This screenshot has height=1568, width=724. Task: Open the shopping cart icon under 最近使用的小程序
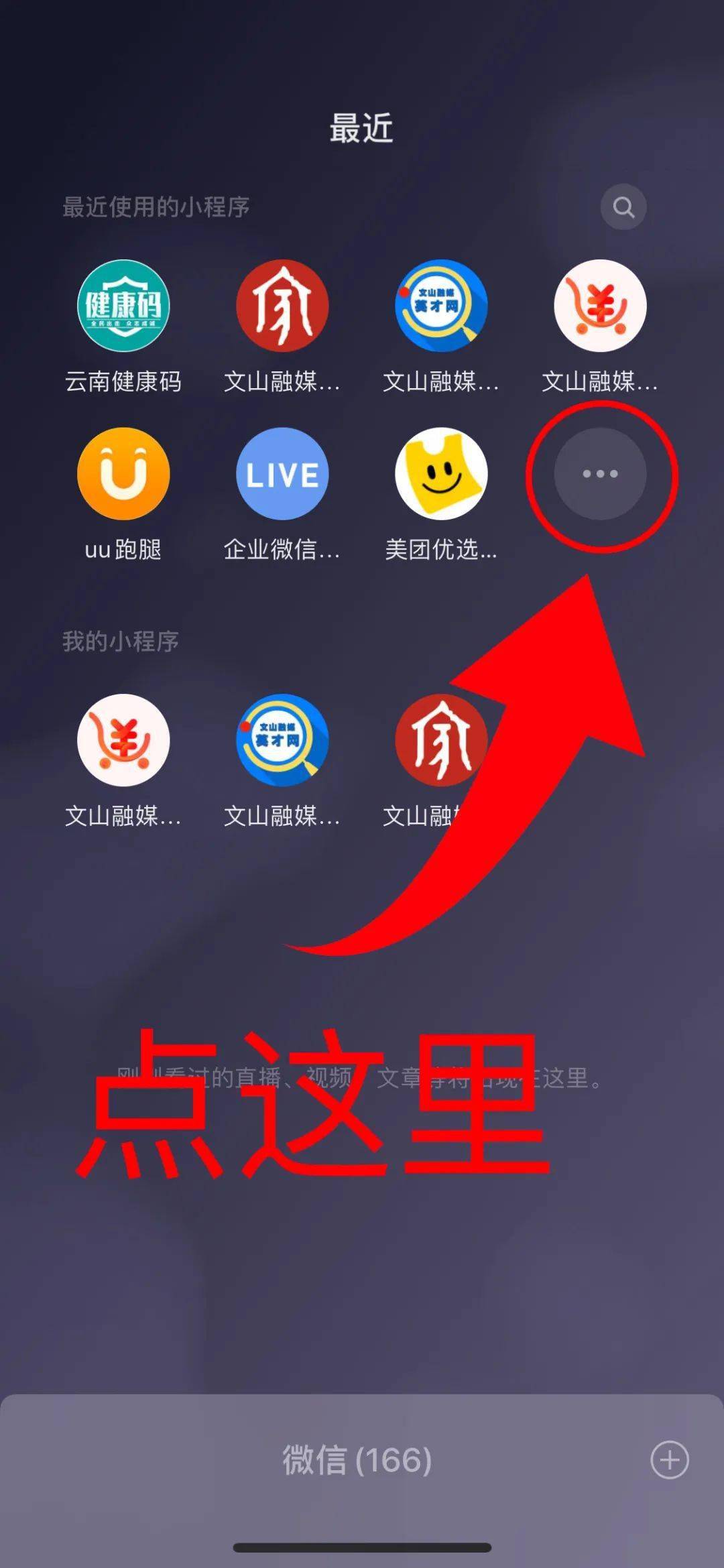(600, 306)
